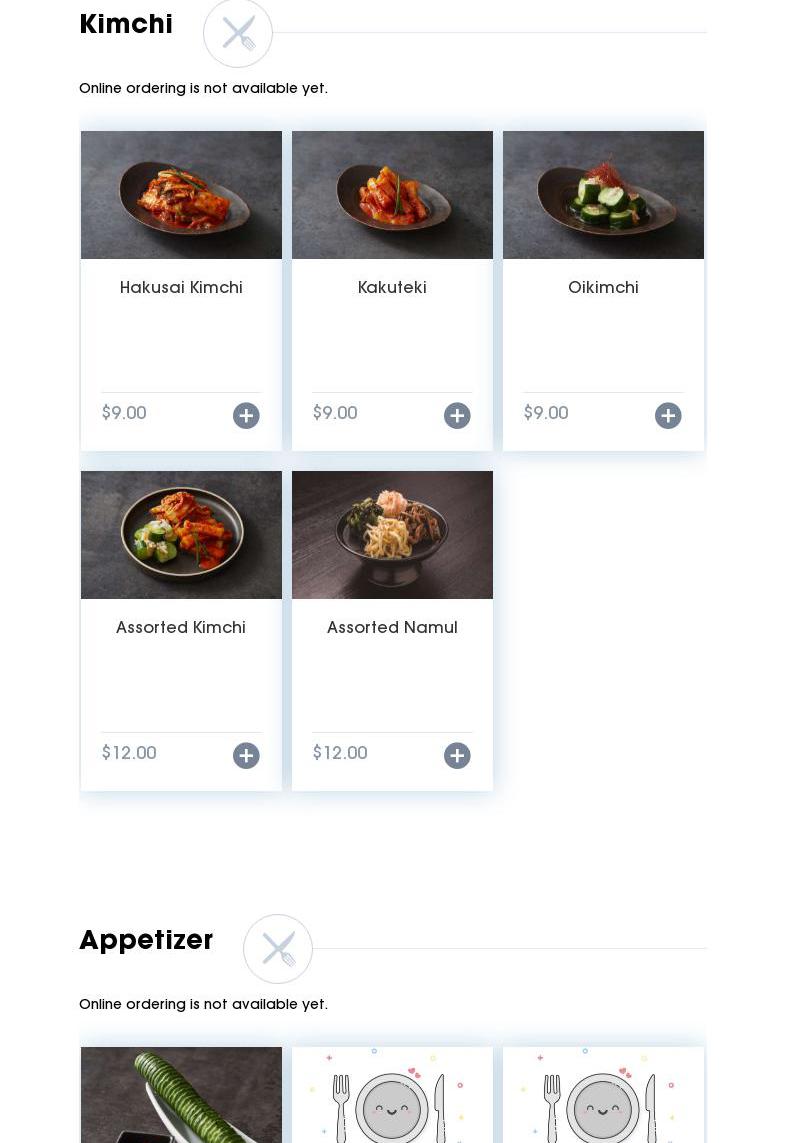785x1143 pixels.
Task: Open the cucumber appetizer card
Action: pyautogui.click(x=181, y=1094)
